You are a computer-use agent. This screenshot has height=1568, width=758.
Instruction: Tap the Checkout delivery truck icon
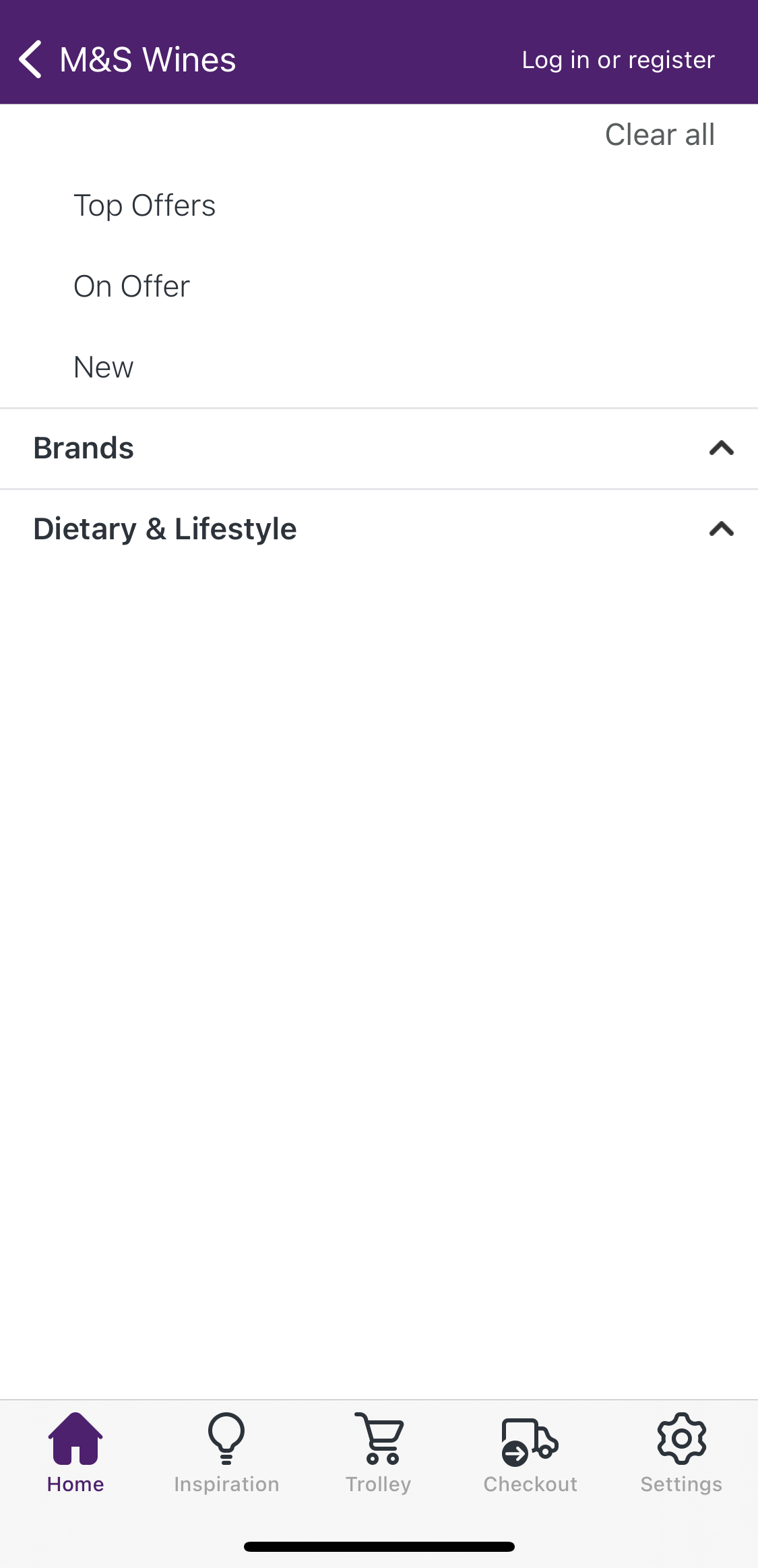530,1439
